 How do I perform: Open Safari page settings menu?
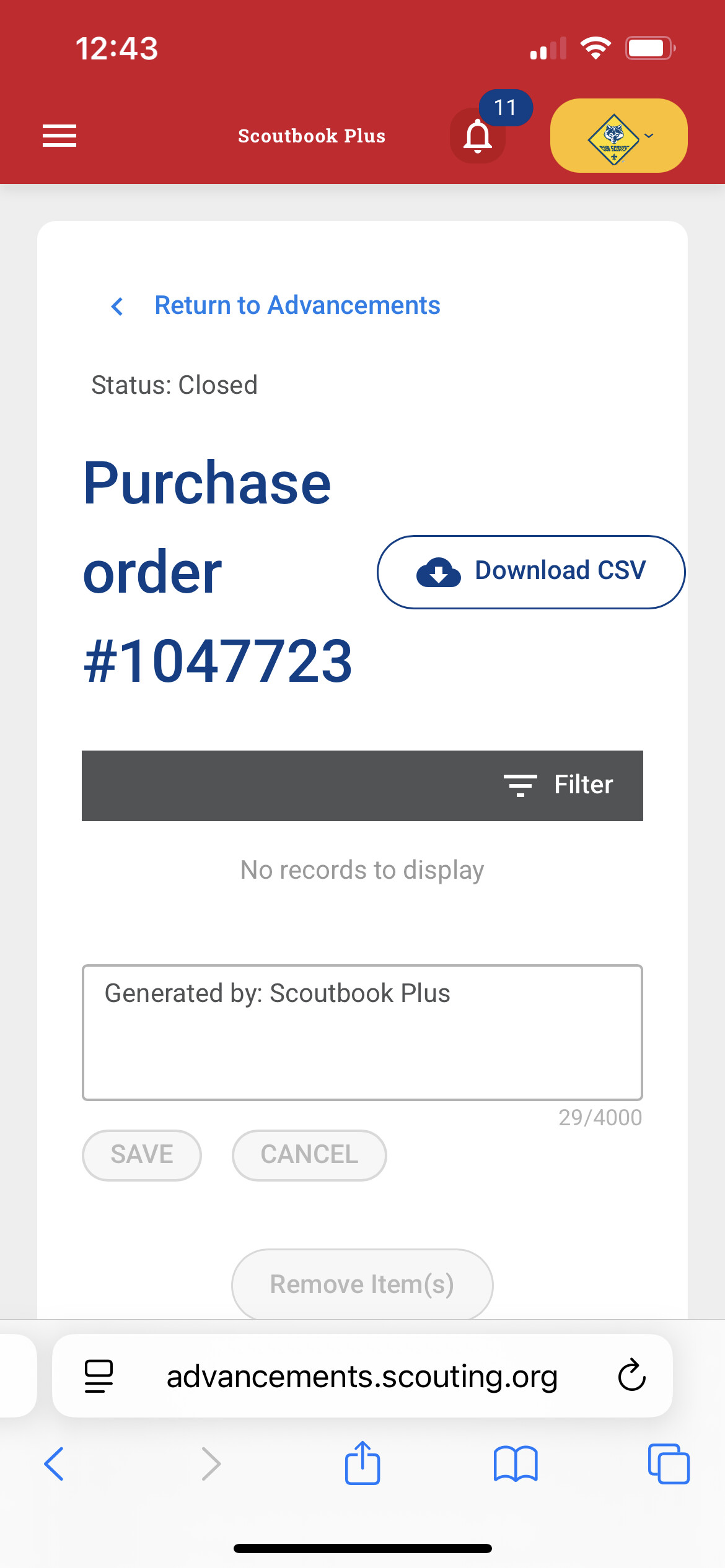[x=99, y=1375]
